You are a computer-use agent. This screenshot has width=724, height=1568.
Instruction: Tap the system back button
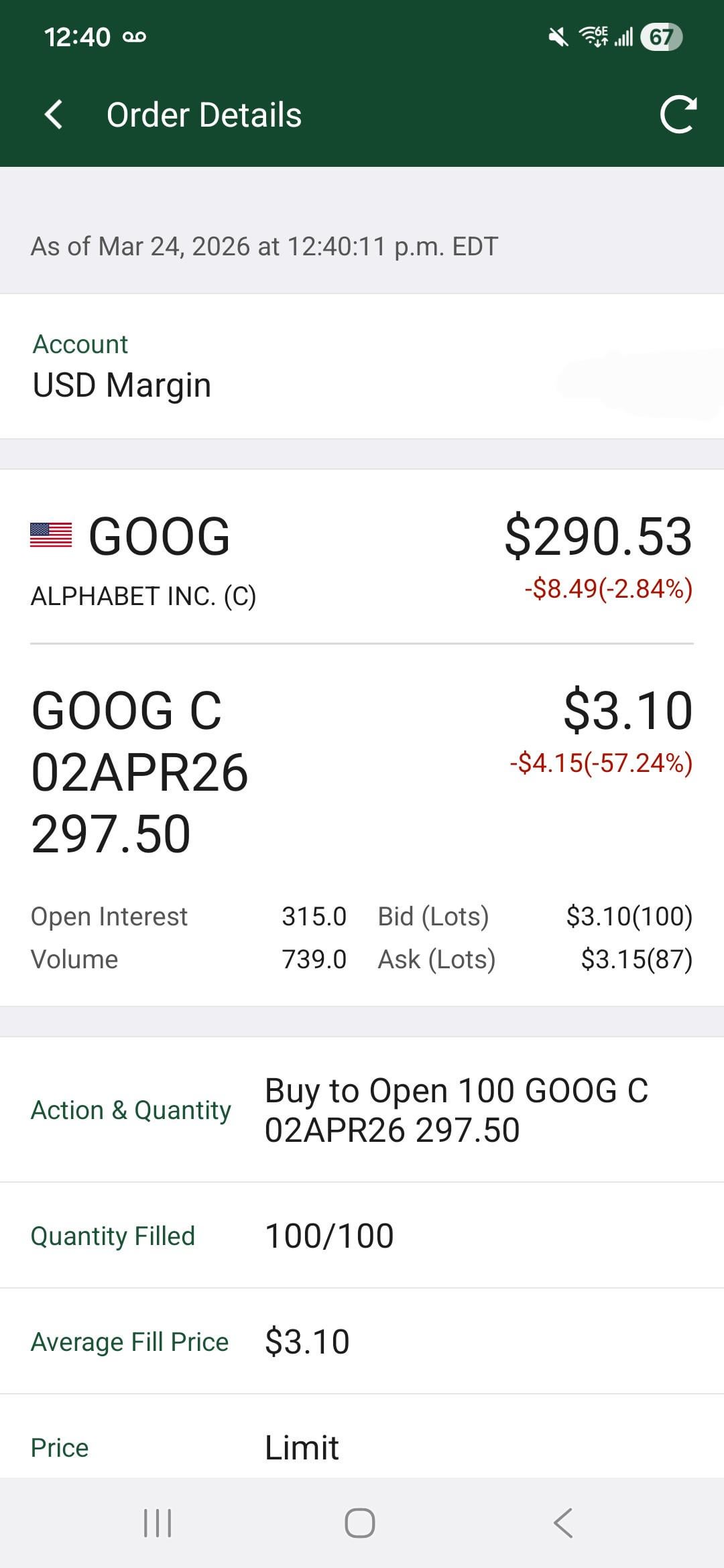(564, 1523)
